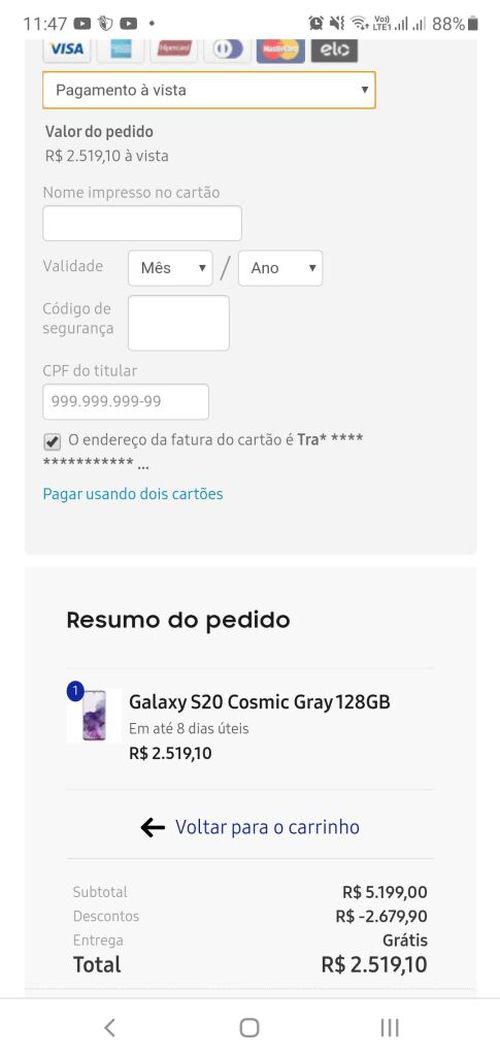500x1056 pixels.
Task: Tap the system back button
Action: point(110,1027)
